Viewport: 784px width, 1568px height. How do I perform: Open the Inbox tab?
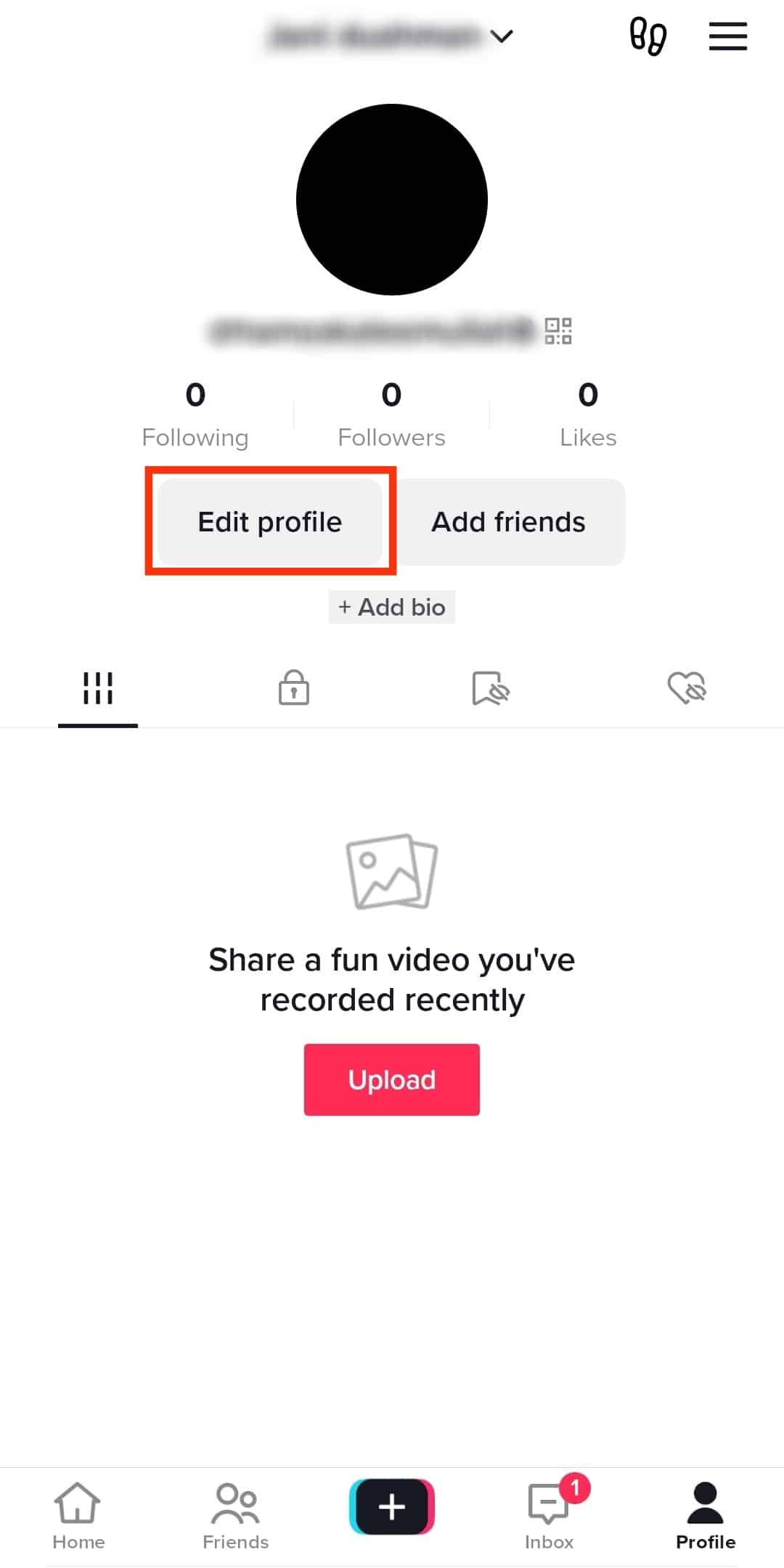550,1516
